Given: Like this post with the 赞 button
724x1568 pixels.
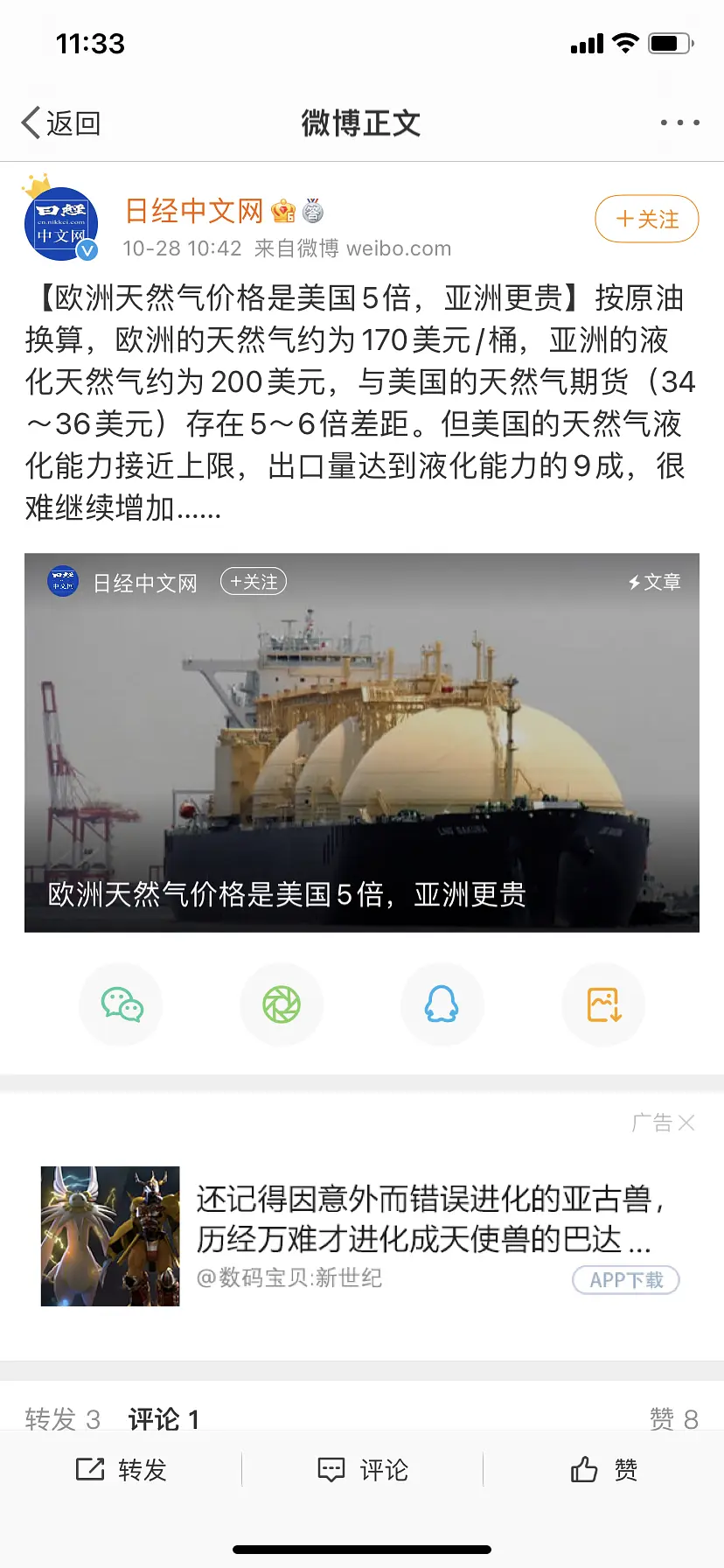Looking at the screenshot, I should (604, 1470).
